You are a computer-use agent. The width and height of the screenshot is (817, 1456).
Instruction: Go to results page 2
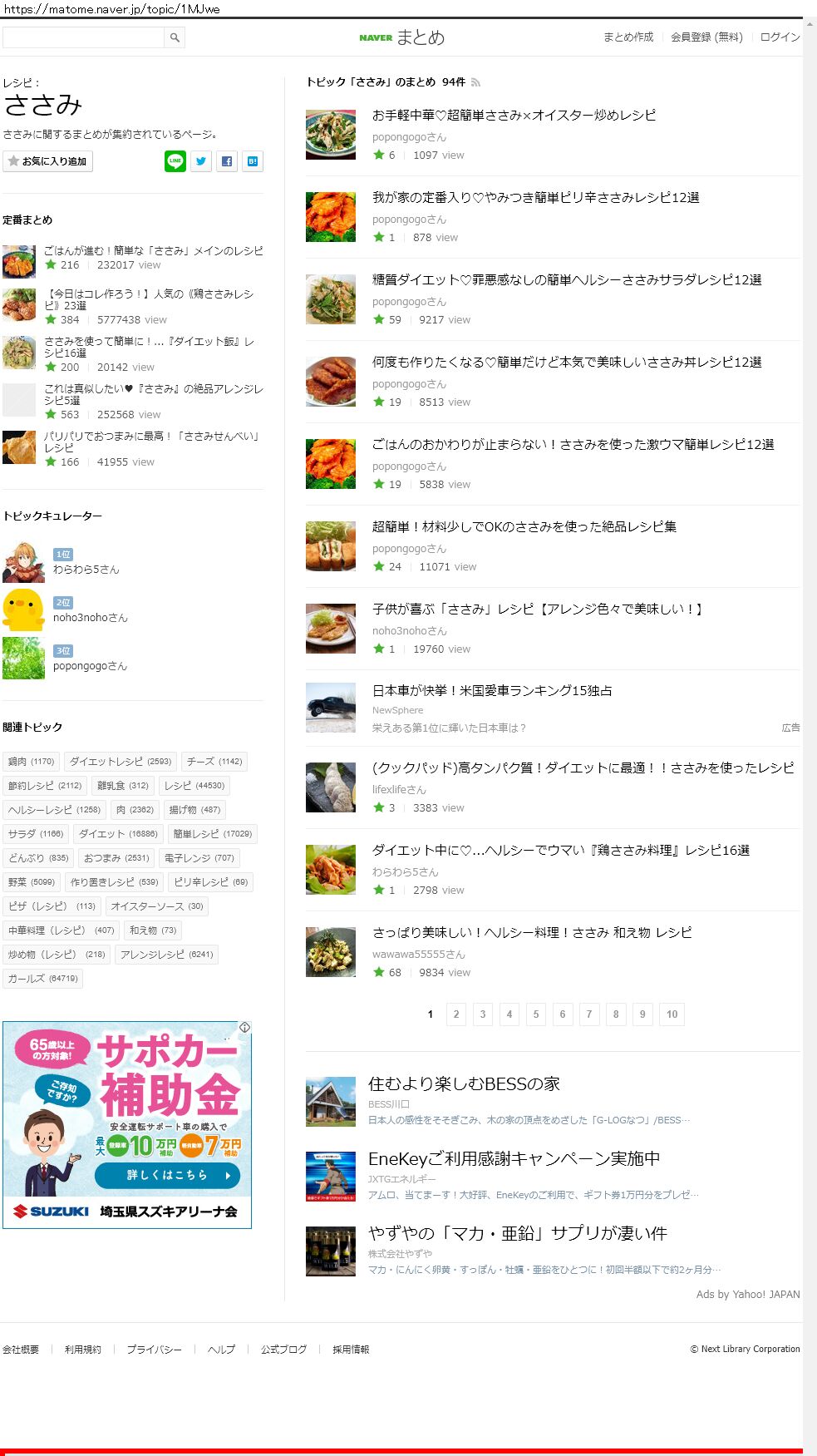(455, 1014)
